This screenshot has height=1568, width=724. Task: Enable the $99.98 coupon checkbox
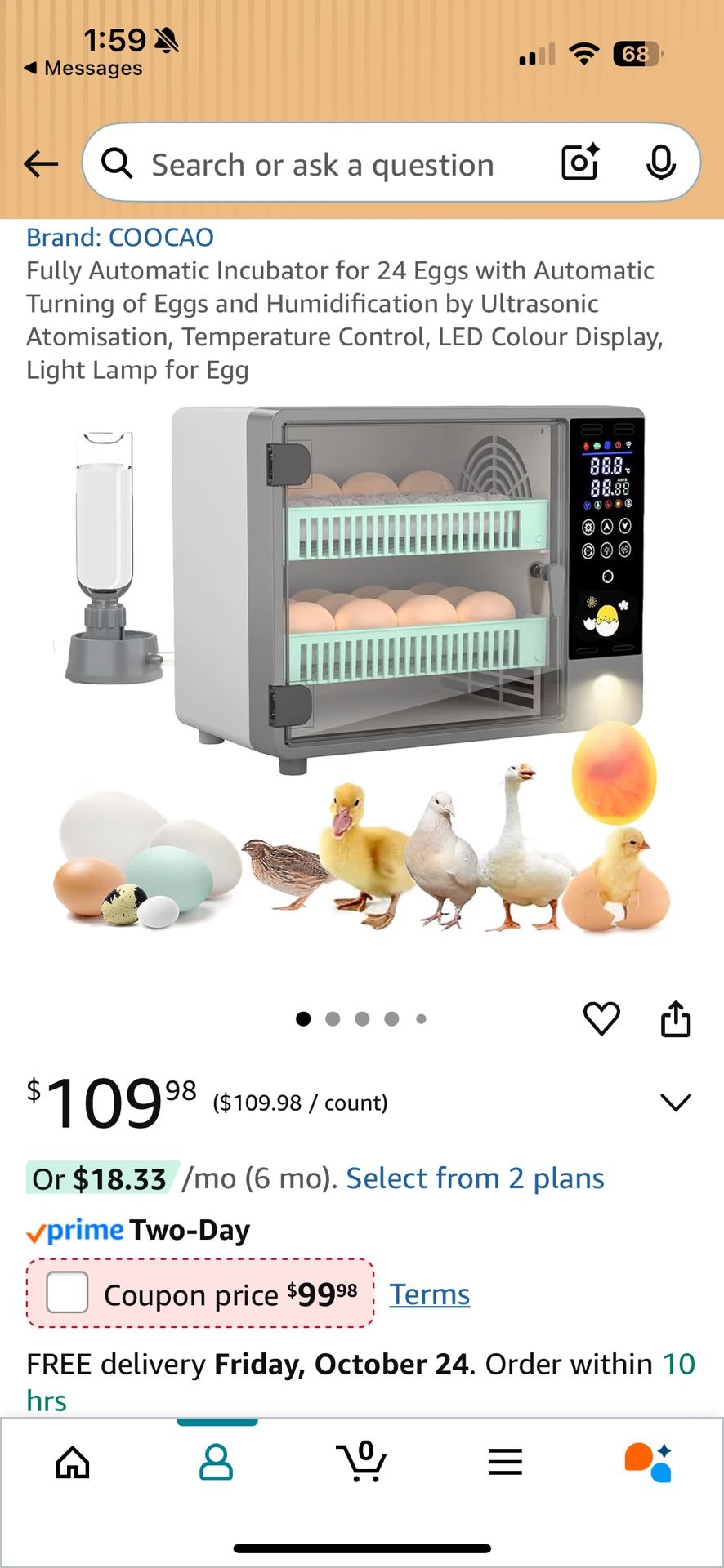(67, 1294)
